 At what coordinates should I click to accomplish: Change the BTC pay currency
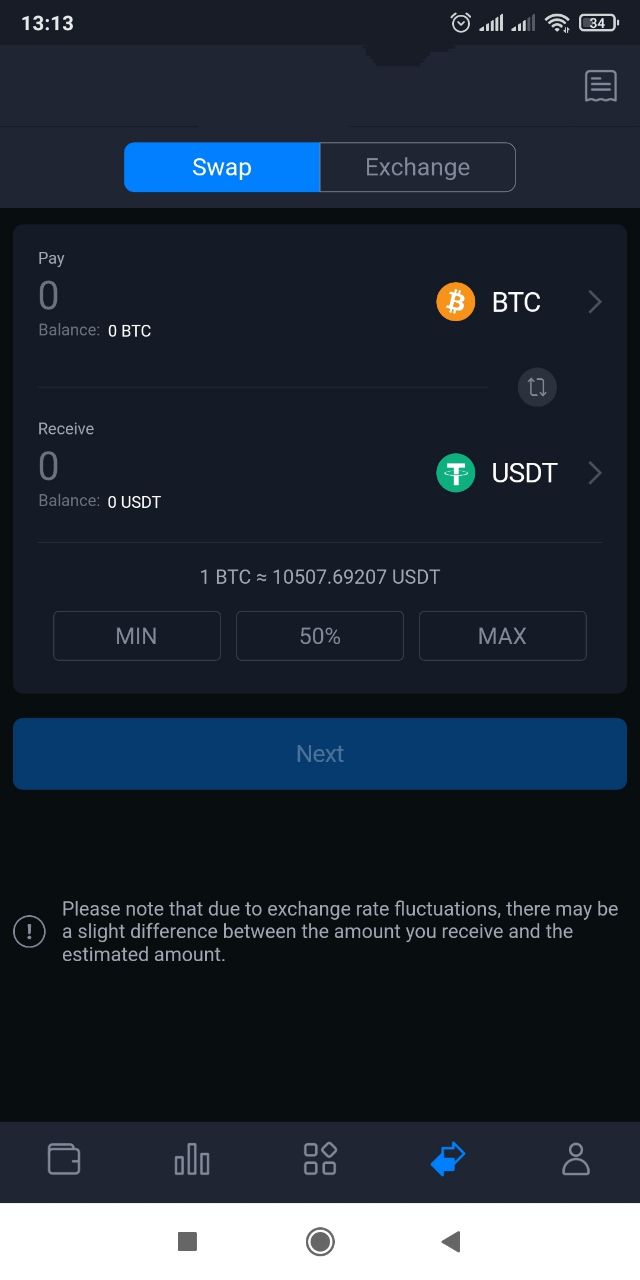click(519, 302)
